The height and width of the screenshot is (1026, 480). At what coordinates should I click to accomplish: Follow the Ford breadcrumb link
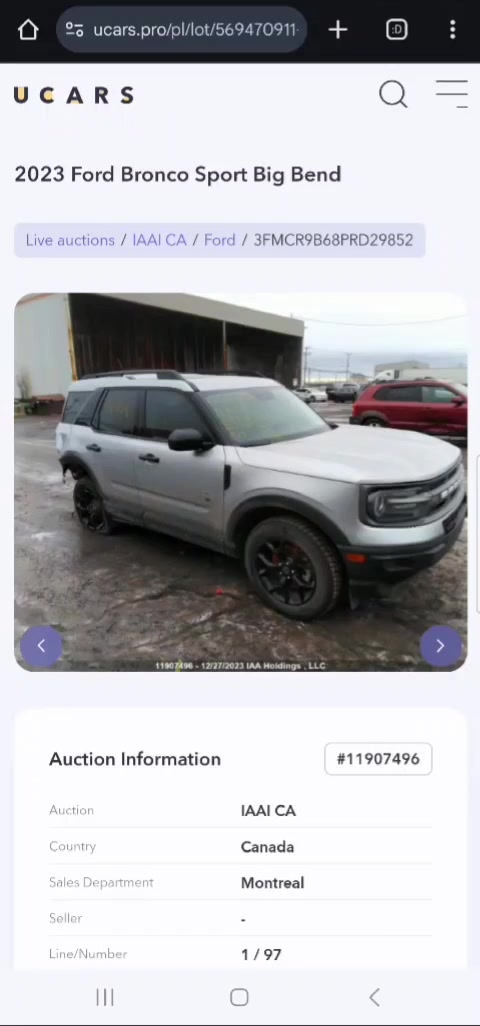coord(219,240)
